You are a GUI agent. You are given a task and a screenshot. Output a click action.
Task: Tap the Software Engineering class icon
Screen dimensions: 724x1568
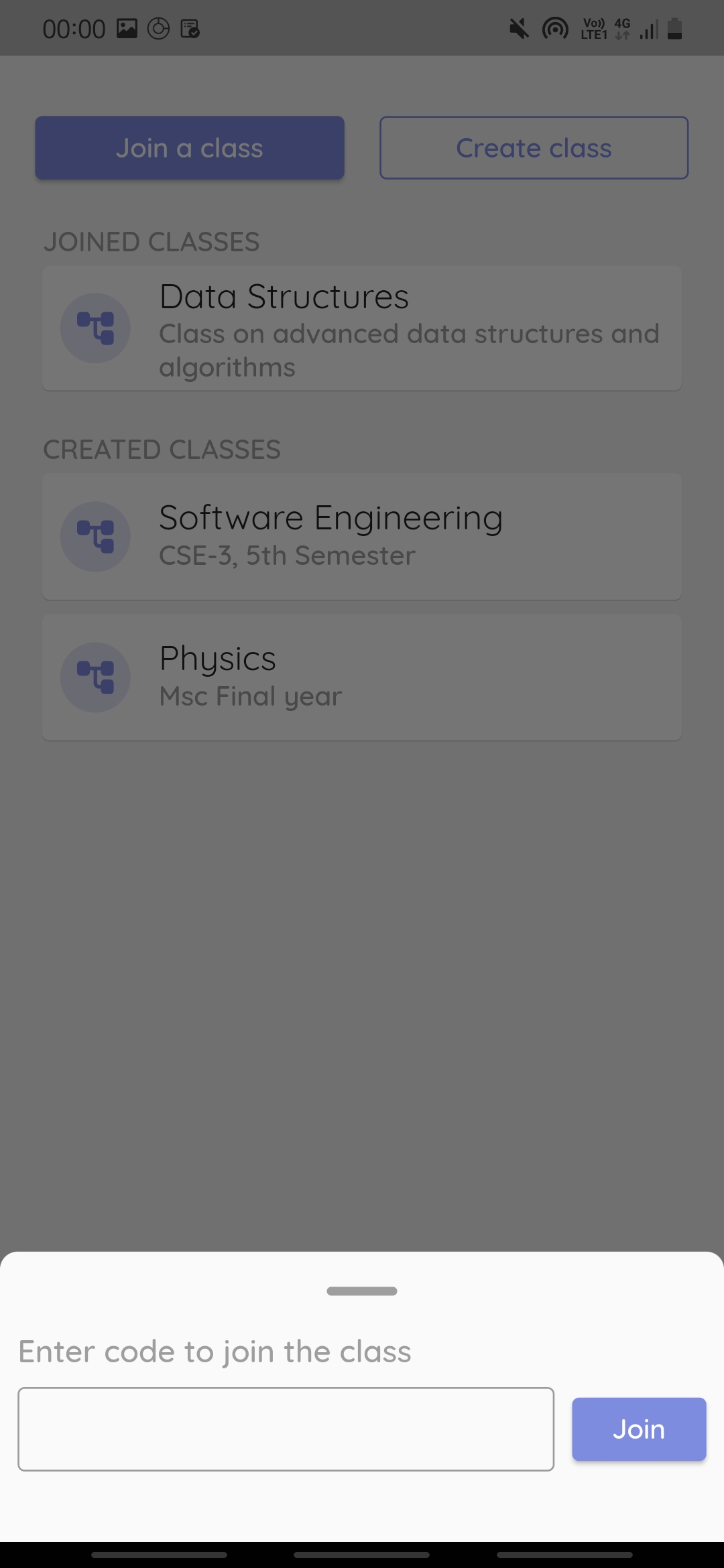(x=95, y=536)
